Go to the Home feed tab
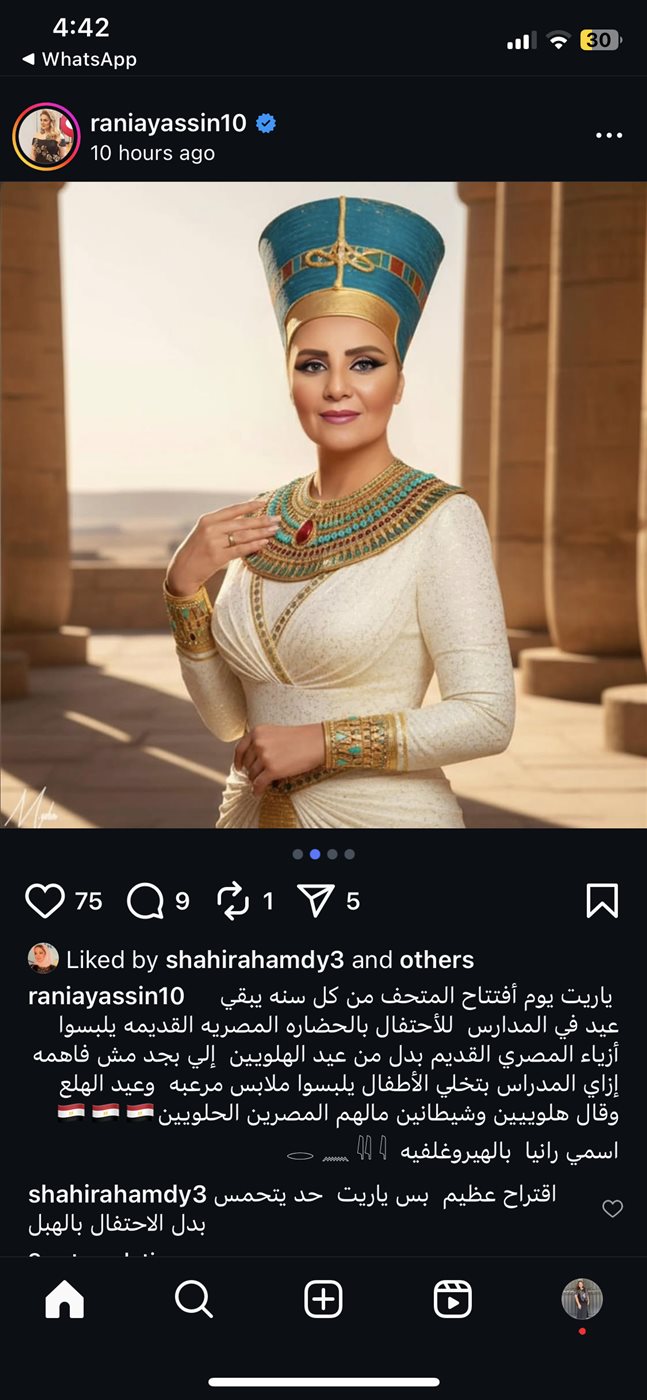 point(65,1300)
